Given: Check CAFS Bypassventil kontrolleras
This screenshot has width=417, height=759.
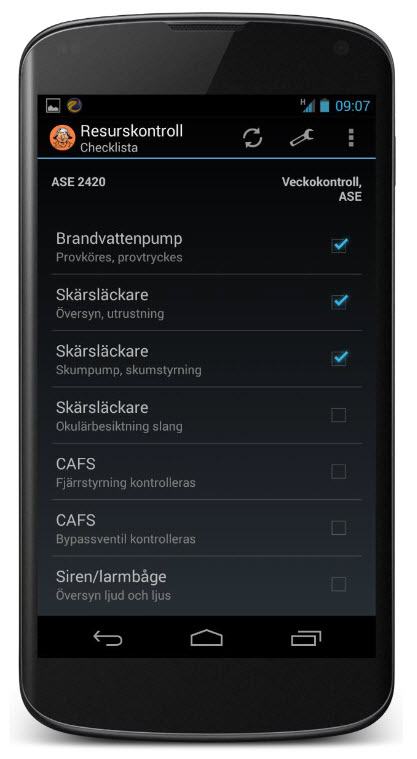Looking at the screenshot, I should pos(339,528).
